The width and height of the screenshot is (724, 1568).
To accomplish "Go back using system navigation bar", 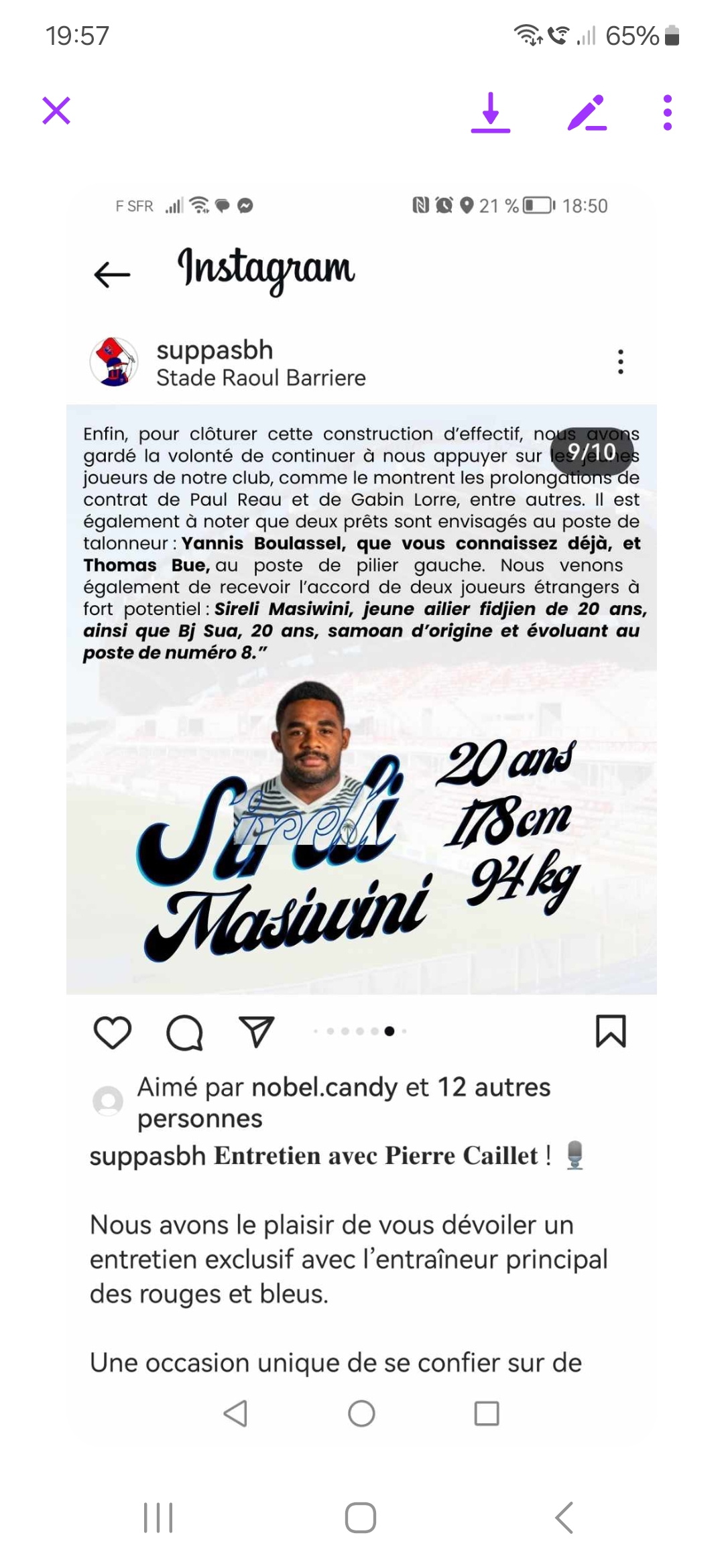I will [564, 1518].
